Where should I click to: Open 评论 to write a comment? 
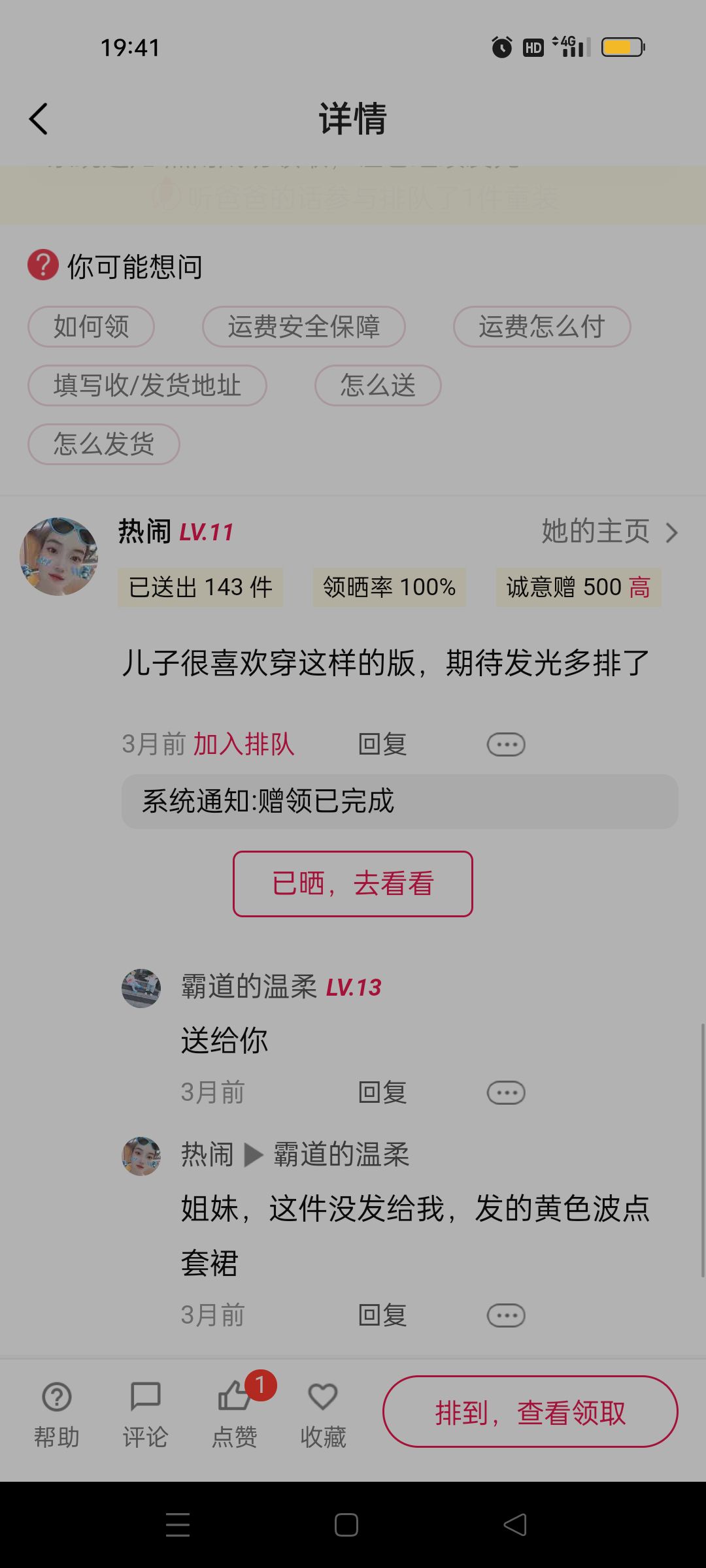click(145, 1413)
